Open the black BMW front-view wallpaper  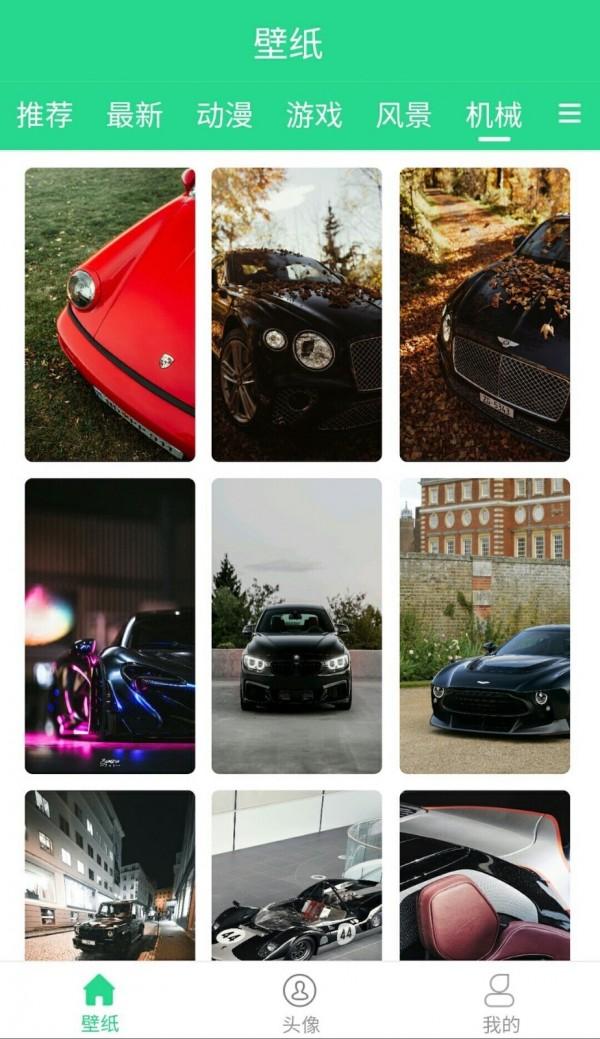tap(296, 625)
